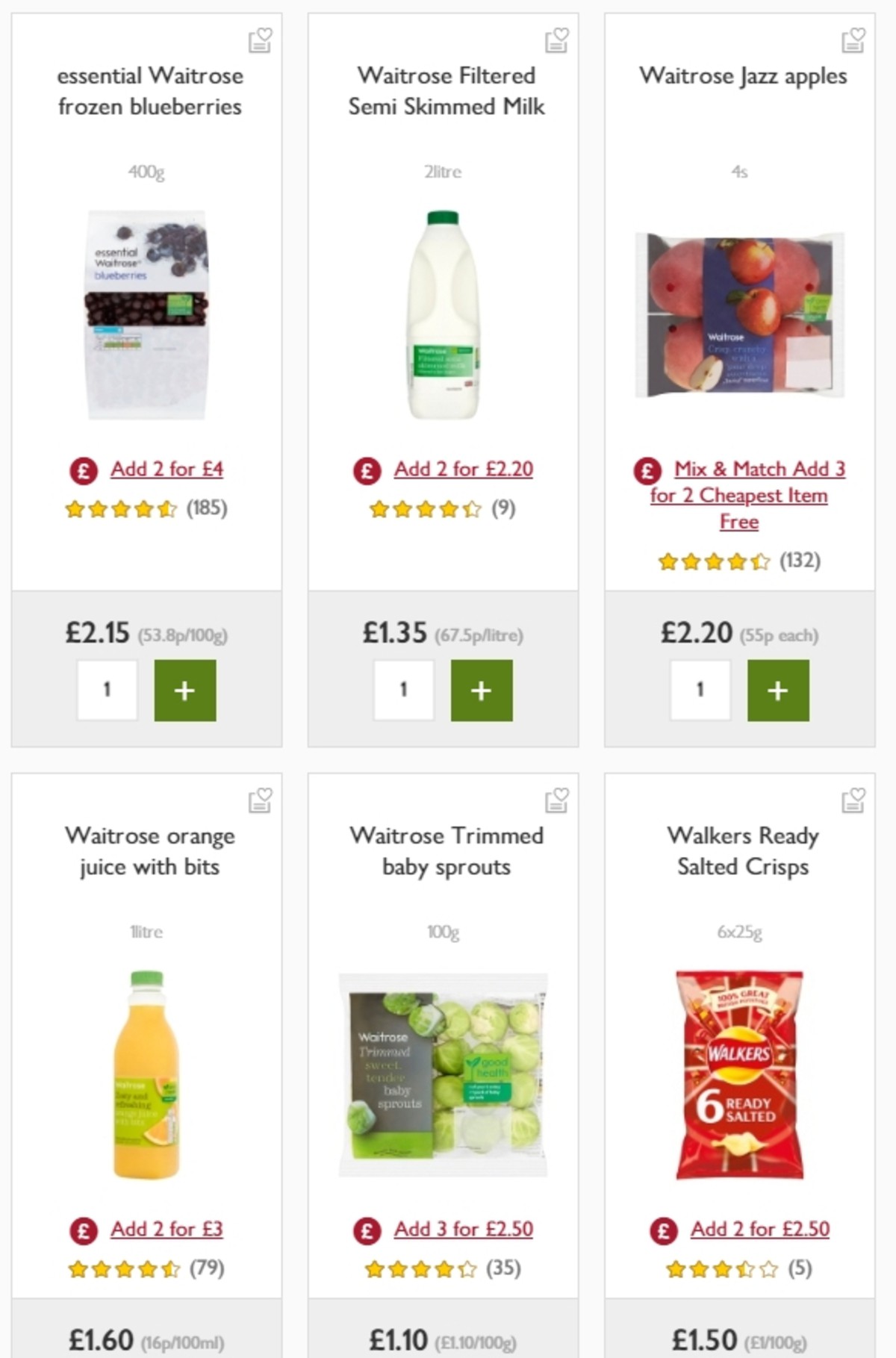Open the Waitrose Jazz apples product title

(742, 75)
